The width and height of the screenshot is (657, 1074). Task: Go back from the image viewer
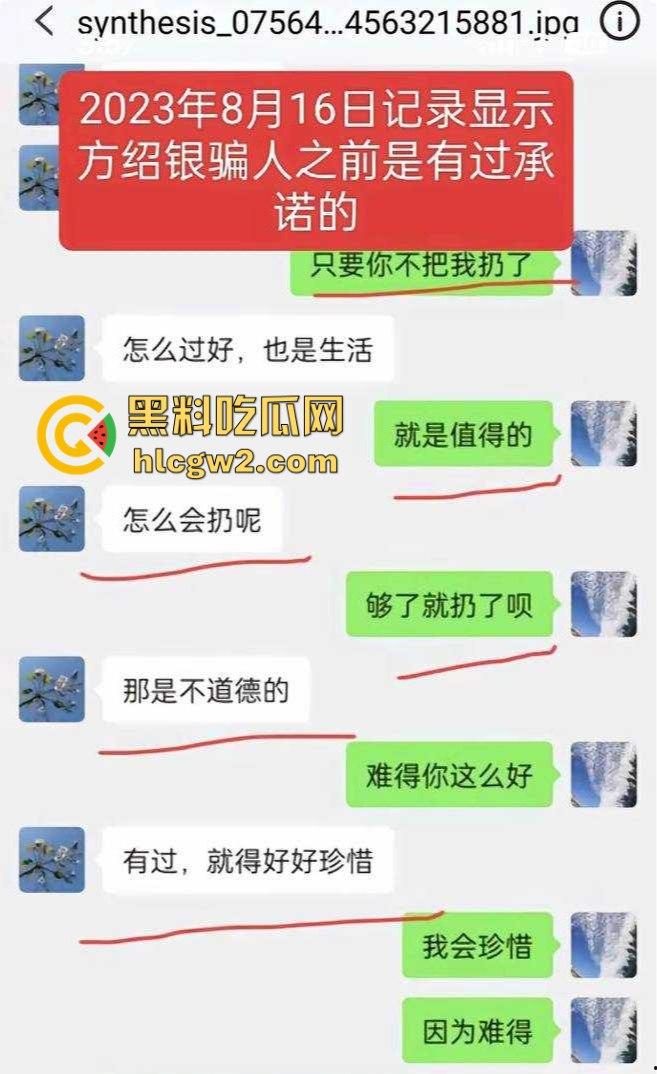tap(42, 21)
